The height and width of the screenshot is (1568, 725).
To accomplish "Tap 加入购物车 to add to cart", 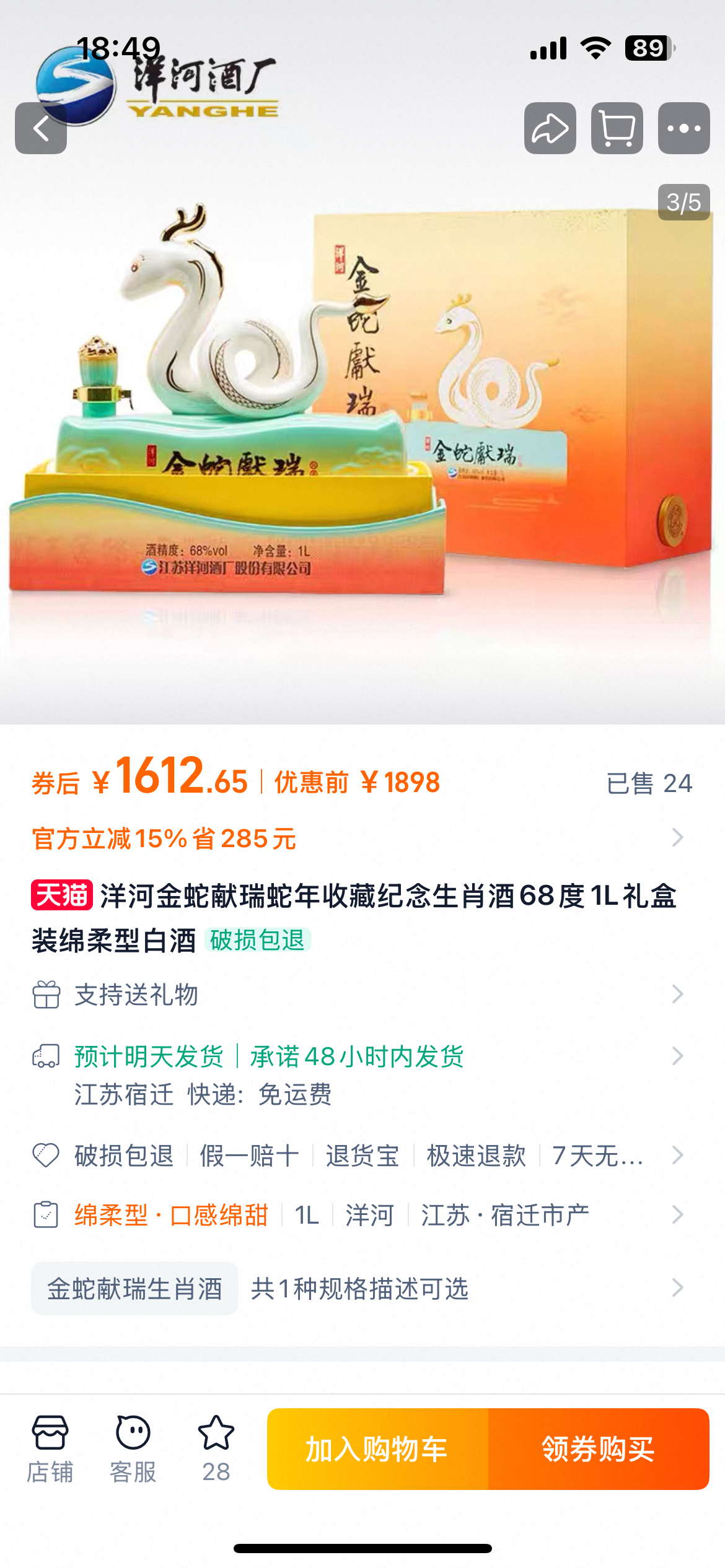I will point(378,1449).
